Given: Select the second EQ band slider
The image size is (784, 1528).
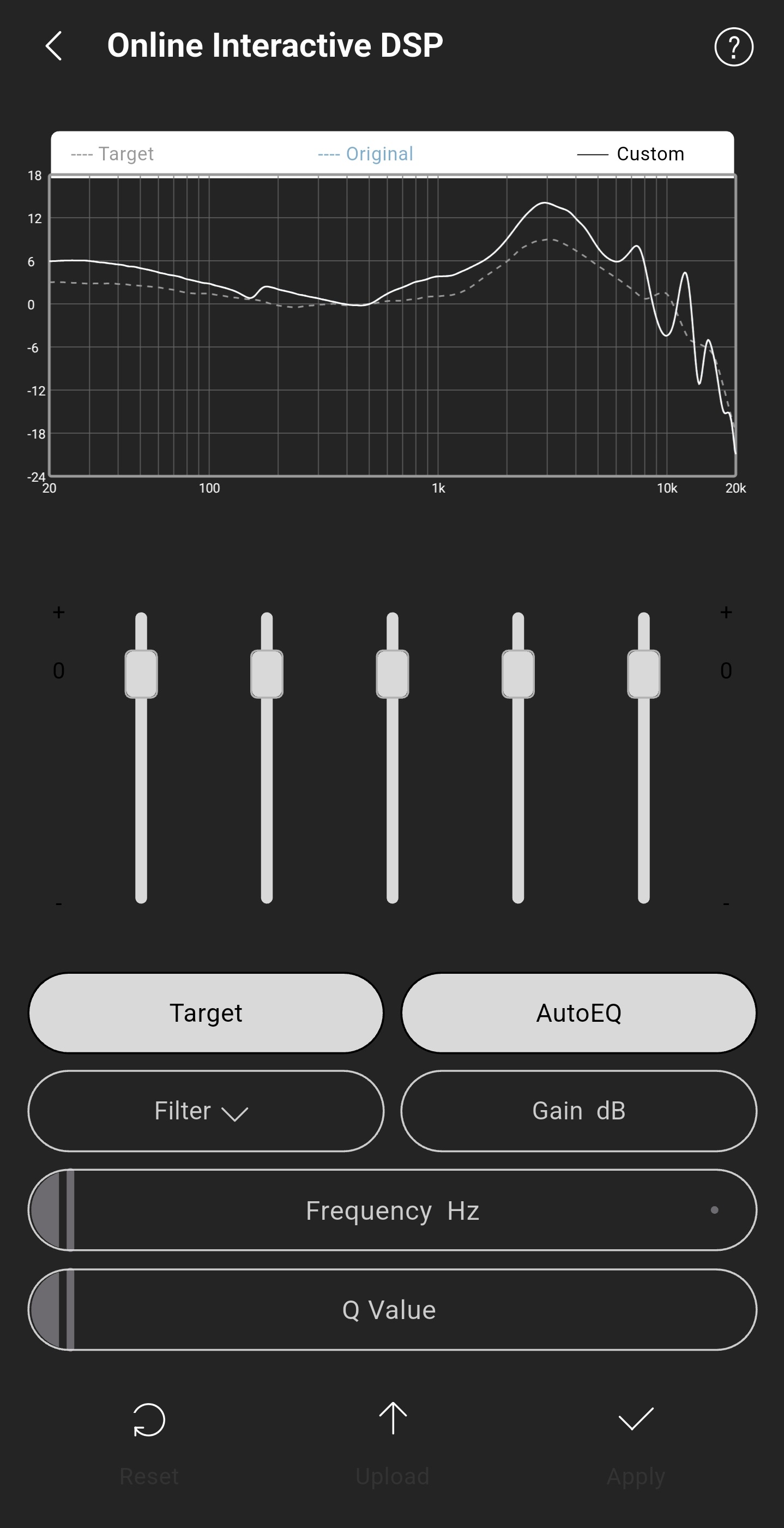Looking at the screenshot, I should [267, 674].
